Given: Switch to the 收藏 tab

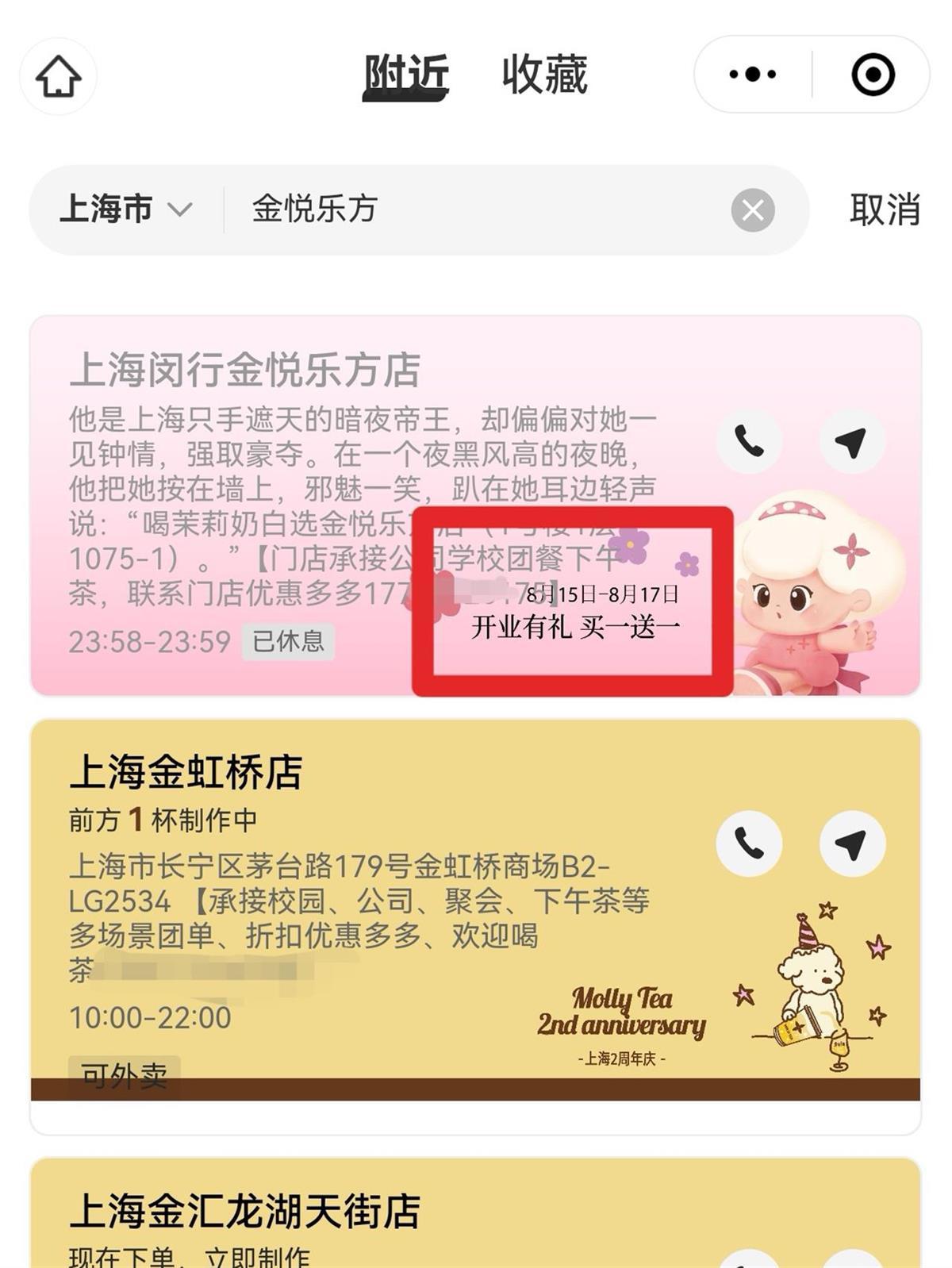Looking at the screenshot, I should click(544, 76).
